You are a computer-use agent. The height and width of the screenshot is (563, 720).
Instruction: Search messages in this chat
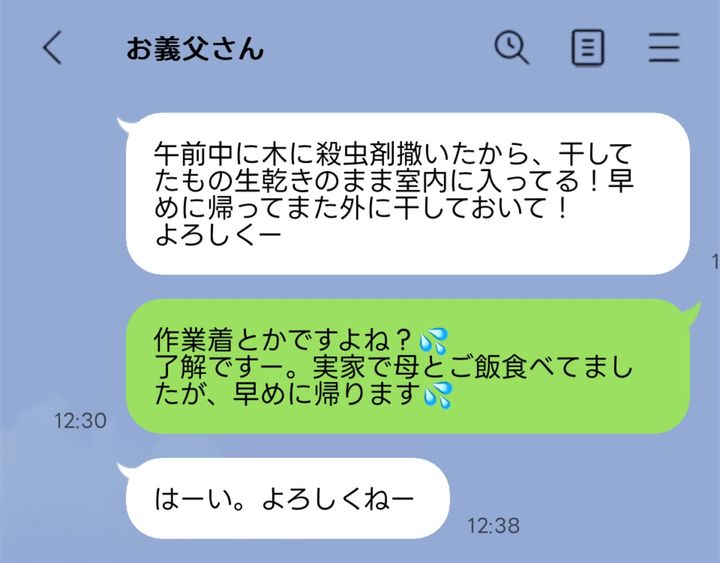[x=512, y=47]
